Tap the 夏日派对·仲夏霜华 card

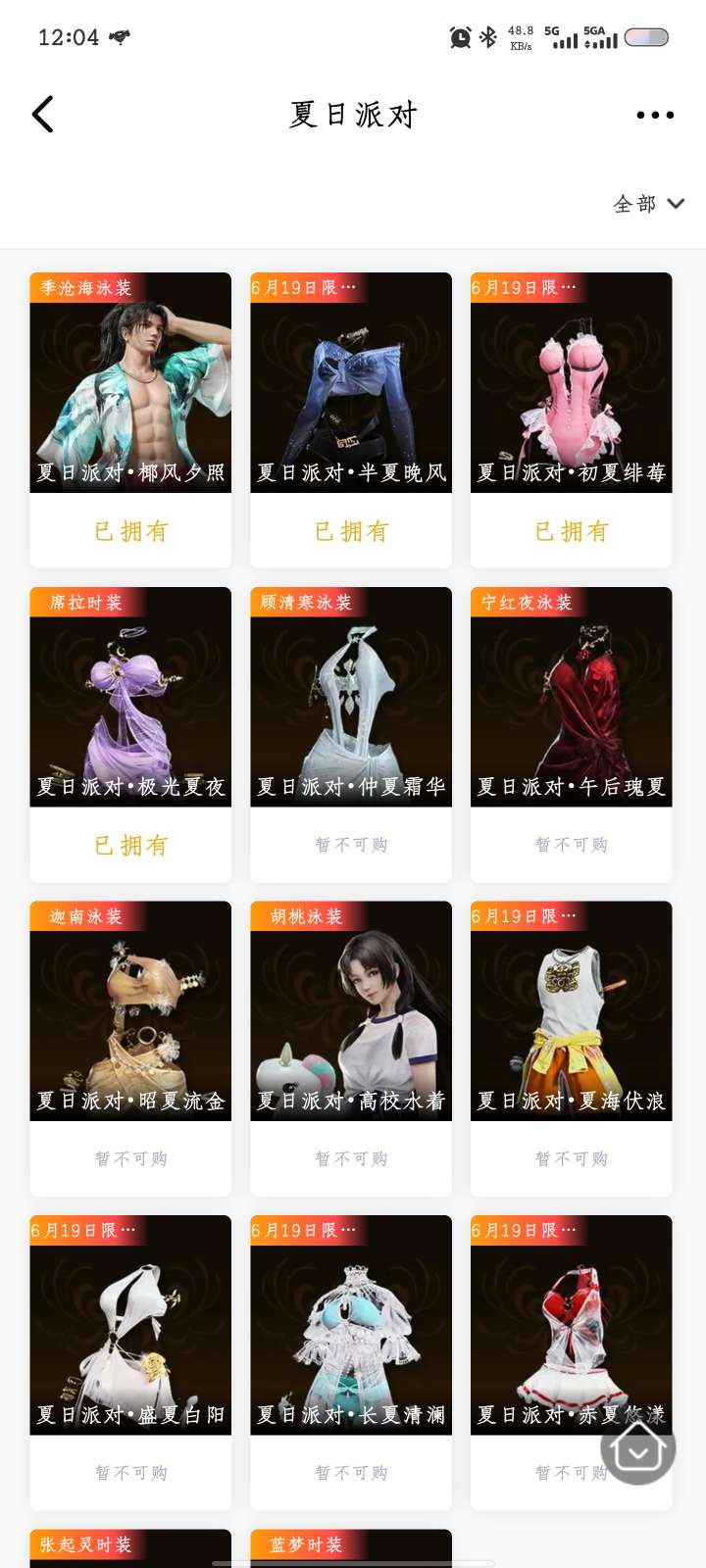click(x=351, y=697)
